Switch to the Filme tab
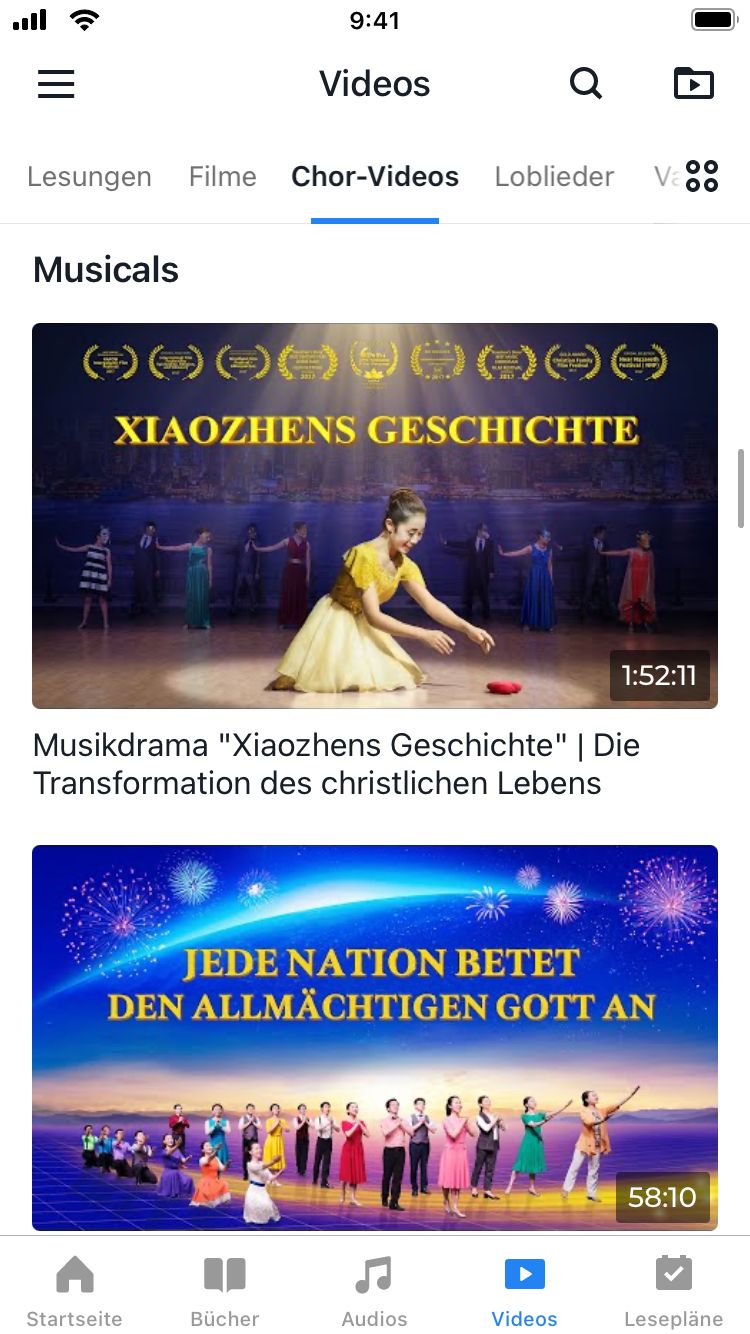Image resolution: width=750 pixels, height=1334 pixels. click(223, 177)
